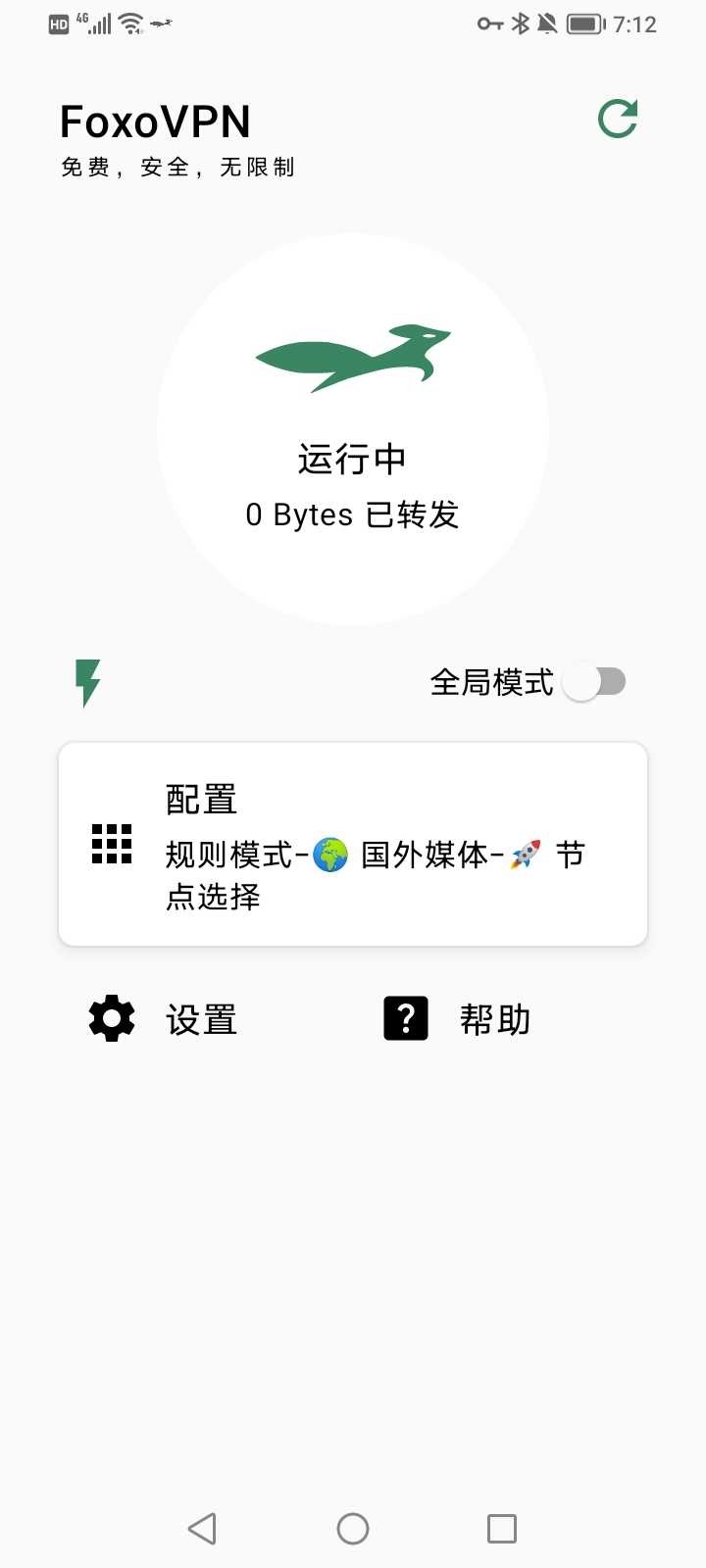Tap the green lightning bolt icon

88,683
